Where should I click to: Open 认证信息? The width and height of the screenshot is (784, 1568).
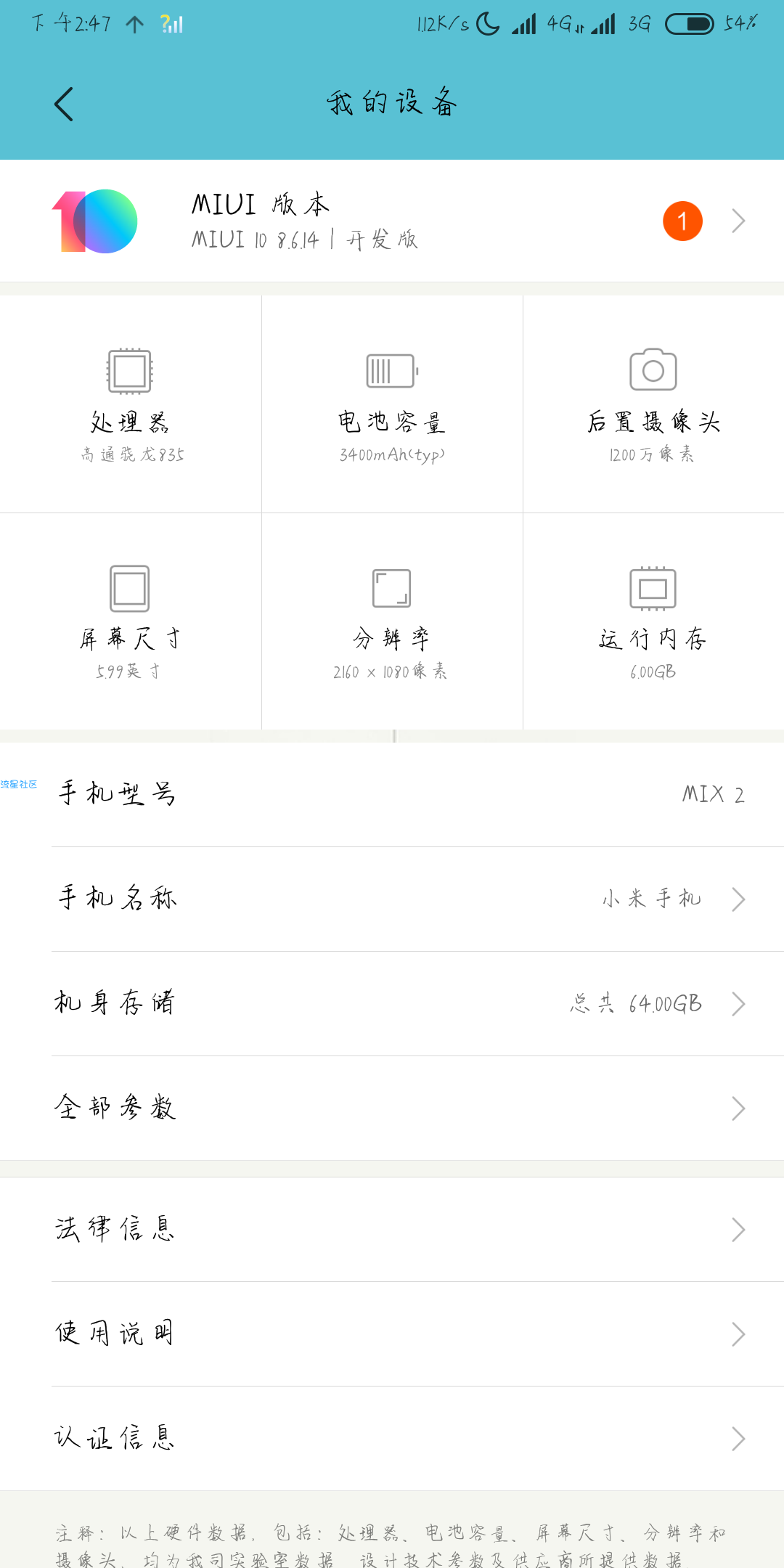coord(392,1438)
